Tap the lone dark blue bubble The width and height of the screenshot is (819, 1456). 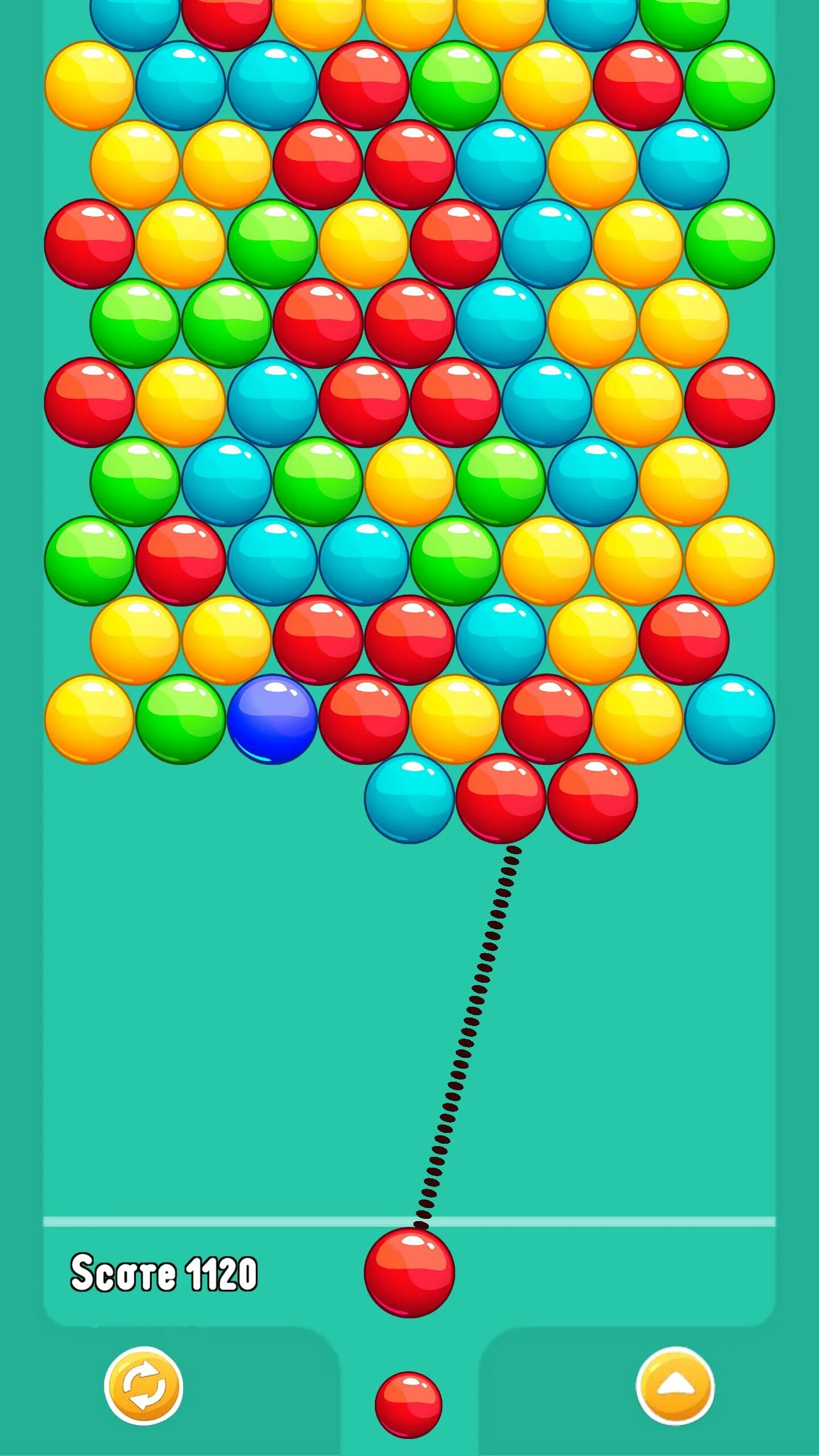tap(272, 719)
